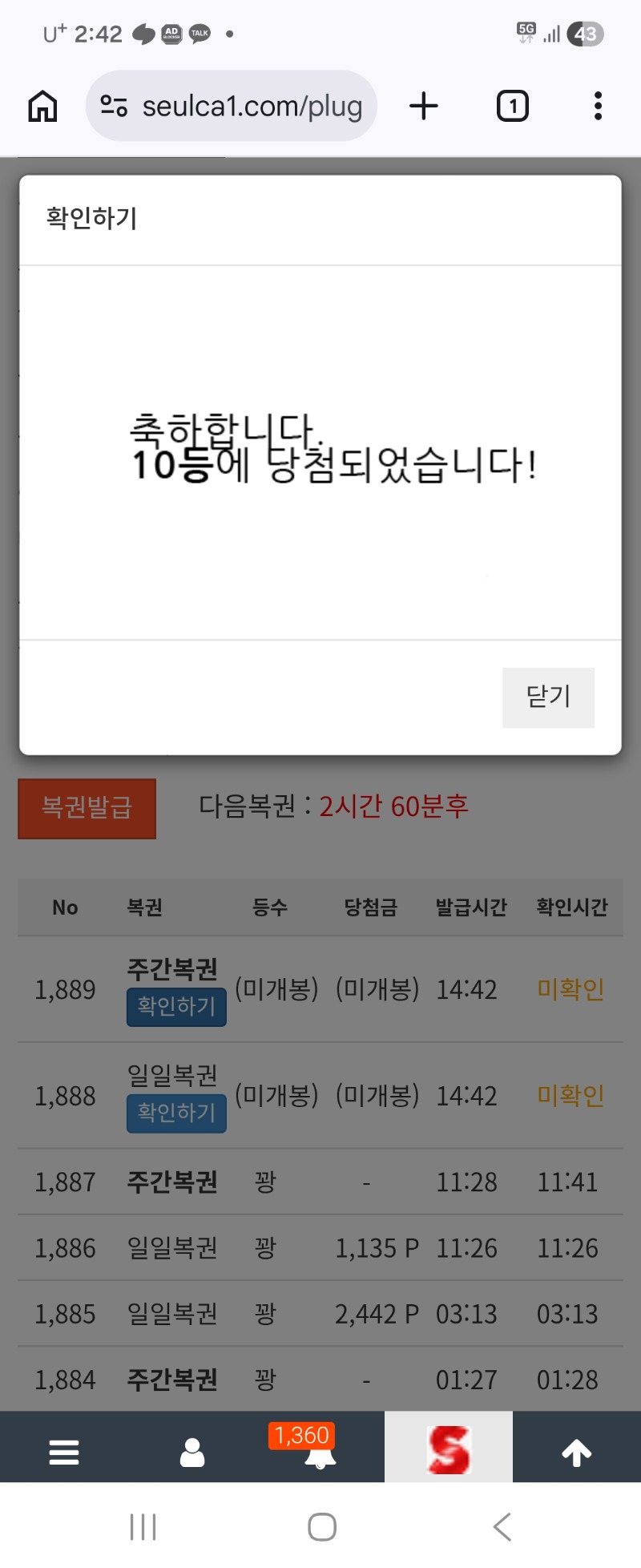Jump to top with the up arrow
Viewport: 641px width, 1568px height.
coord(576,1452)
